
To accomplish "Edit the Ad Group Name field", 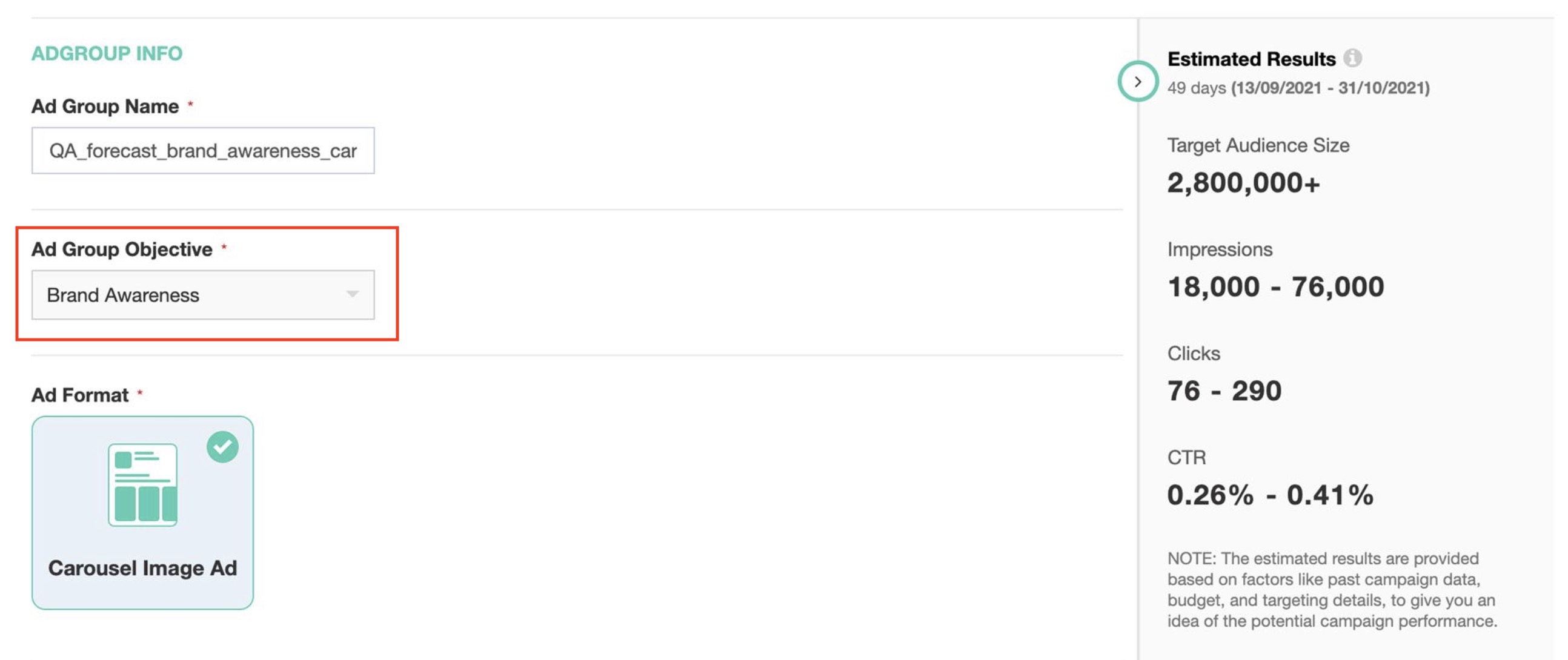I will pos(203,150).
